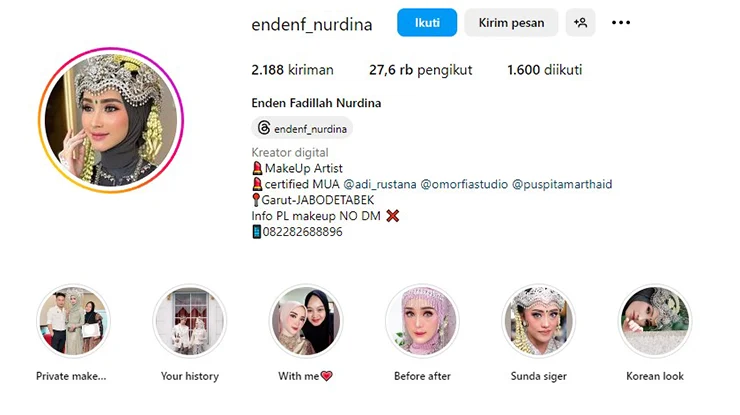This screenshot has height=415, width=740.
Task: View the With me highlight
Action: click(x=305, y=322)
